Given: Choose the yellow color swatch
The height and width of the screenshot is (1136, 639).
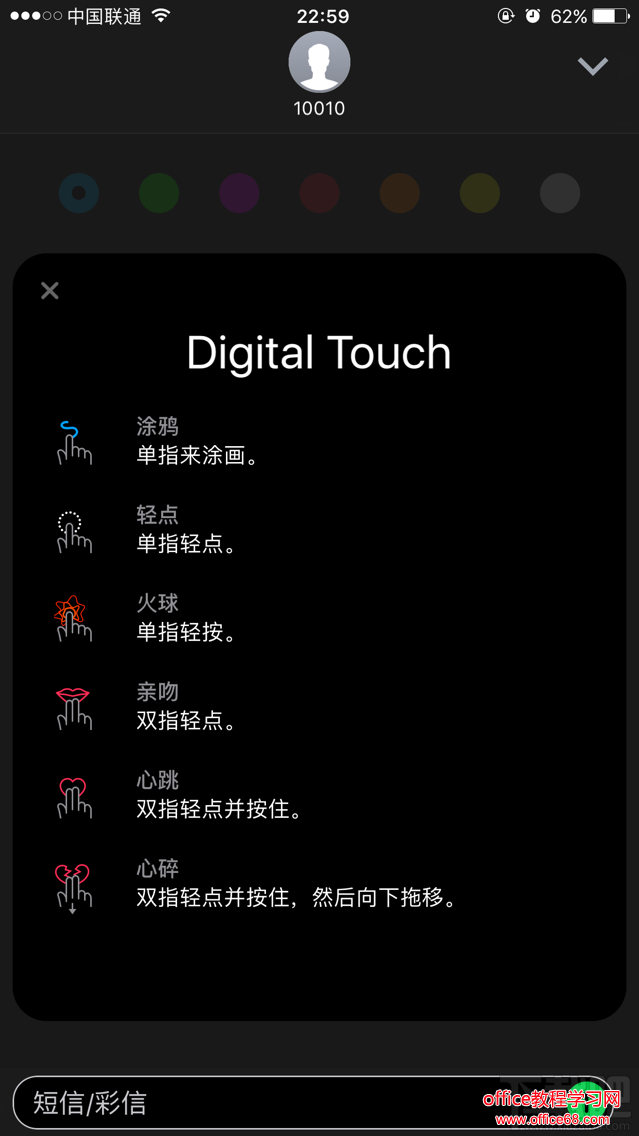Looking at the screenshot, I should 479,193.
